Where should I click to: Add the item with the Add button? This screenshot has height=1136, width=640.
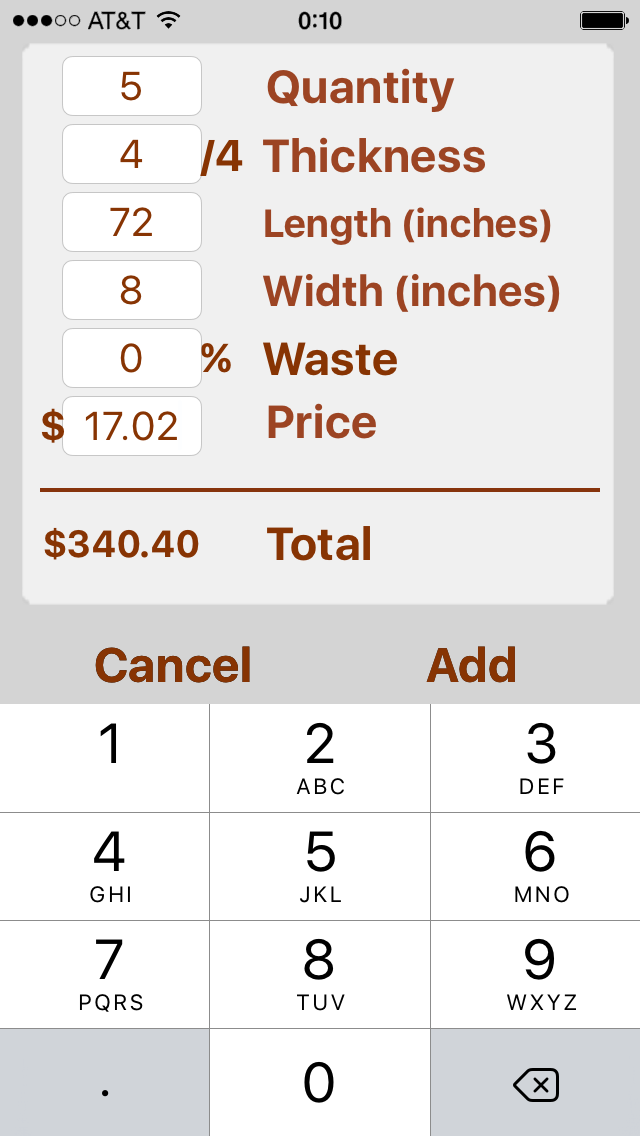point(471,666)
